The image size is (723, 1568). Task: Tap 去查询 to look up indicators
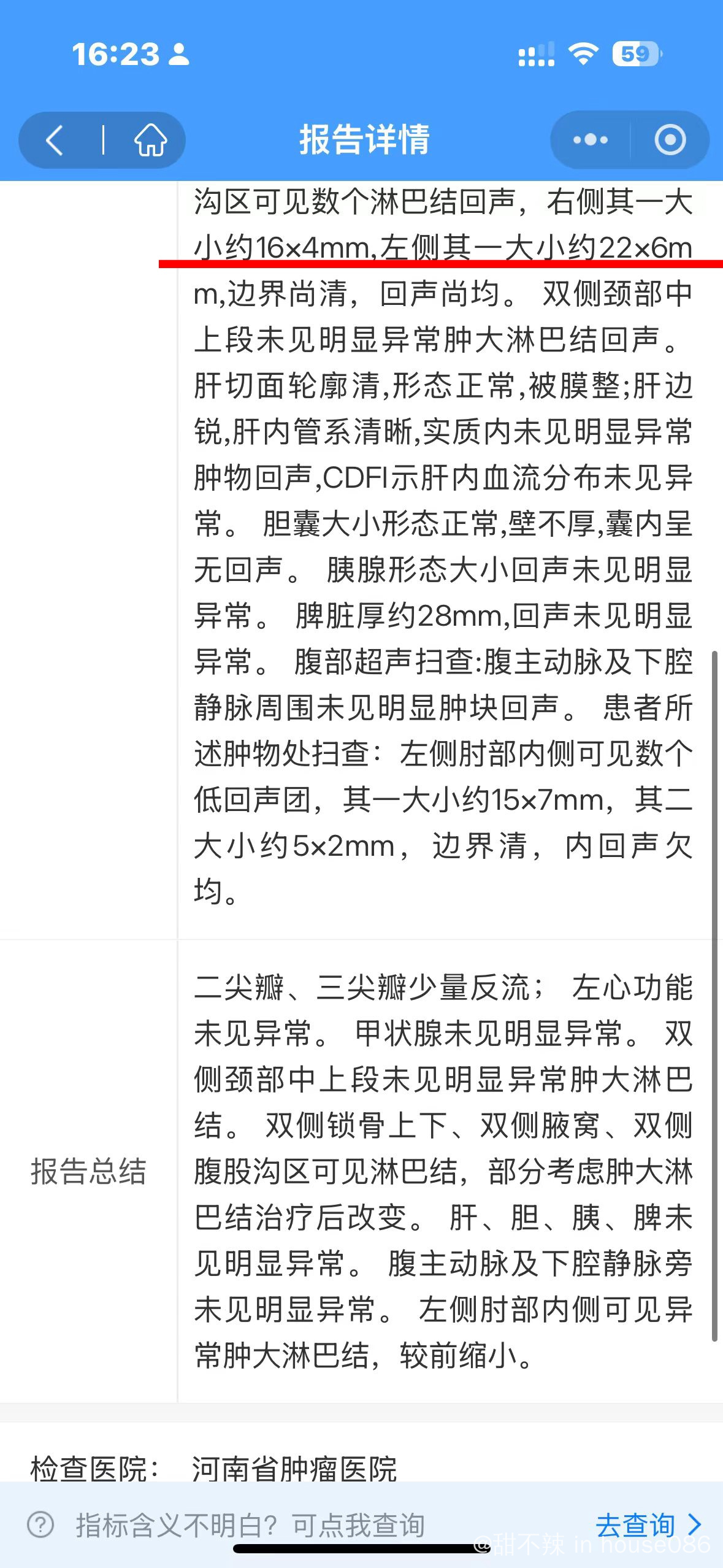(647, 1525)
